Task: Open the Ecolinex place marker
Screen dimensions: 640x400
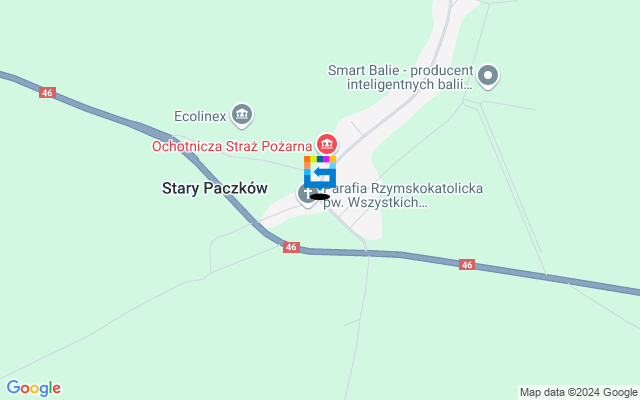Action: pyautogui.click(x=241, y=115)
